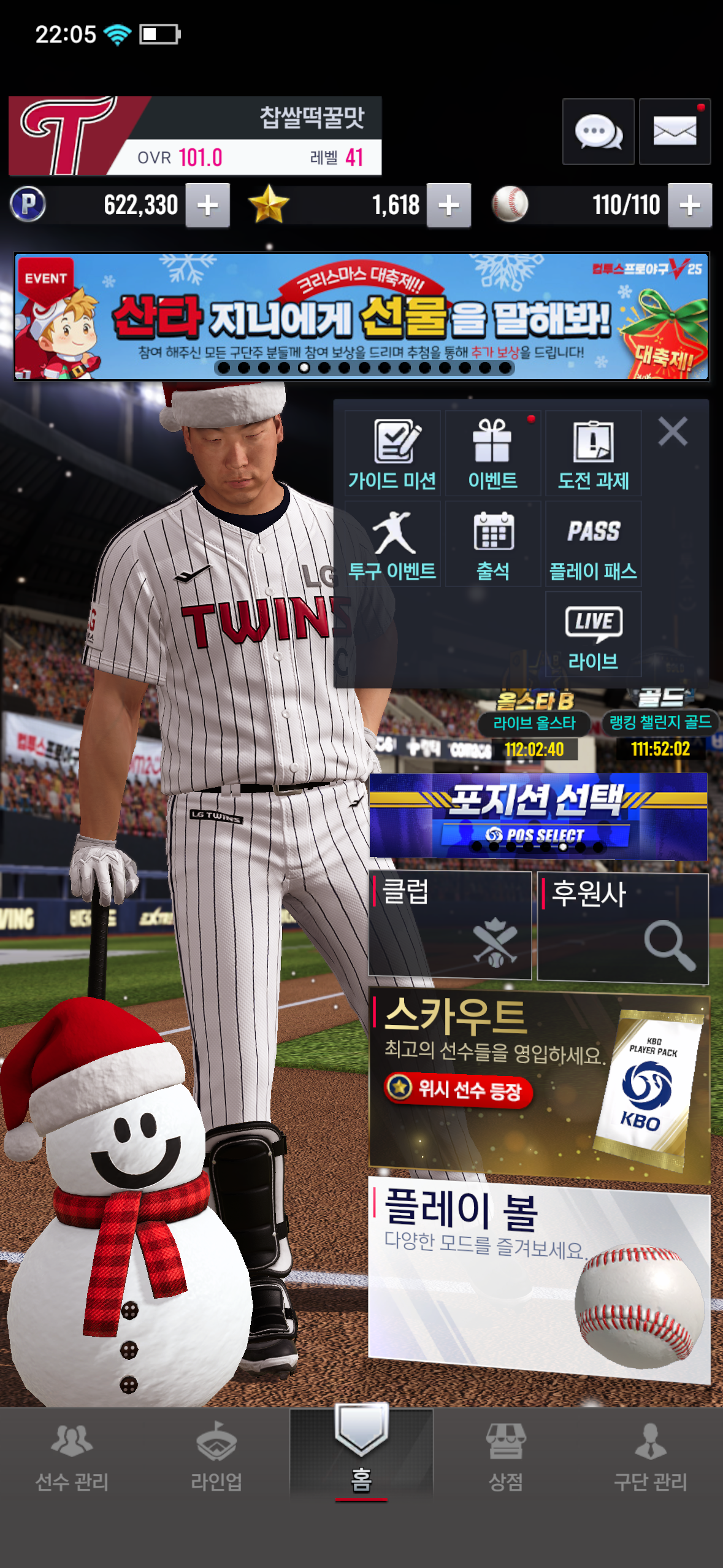Open 도전 과제 challenges
The width and height of the screenshot is (723, 1568).
coord(593,454)
